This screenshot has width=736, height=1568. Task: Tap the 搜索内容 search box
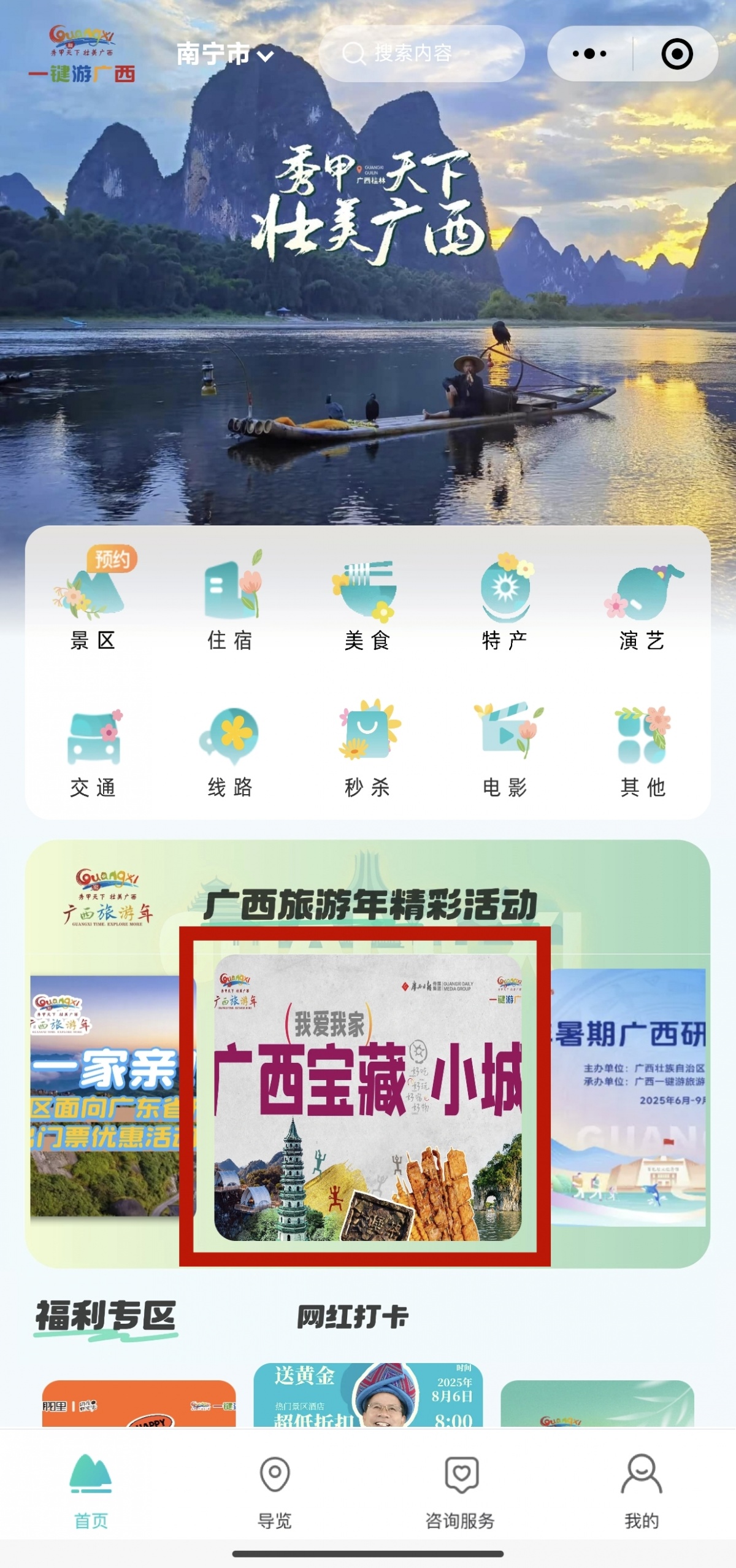(x=421, y=54)
